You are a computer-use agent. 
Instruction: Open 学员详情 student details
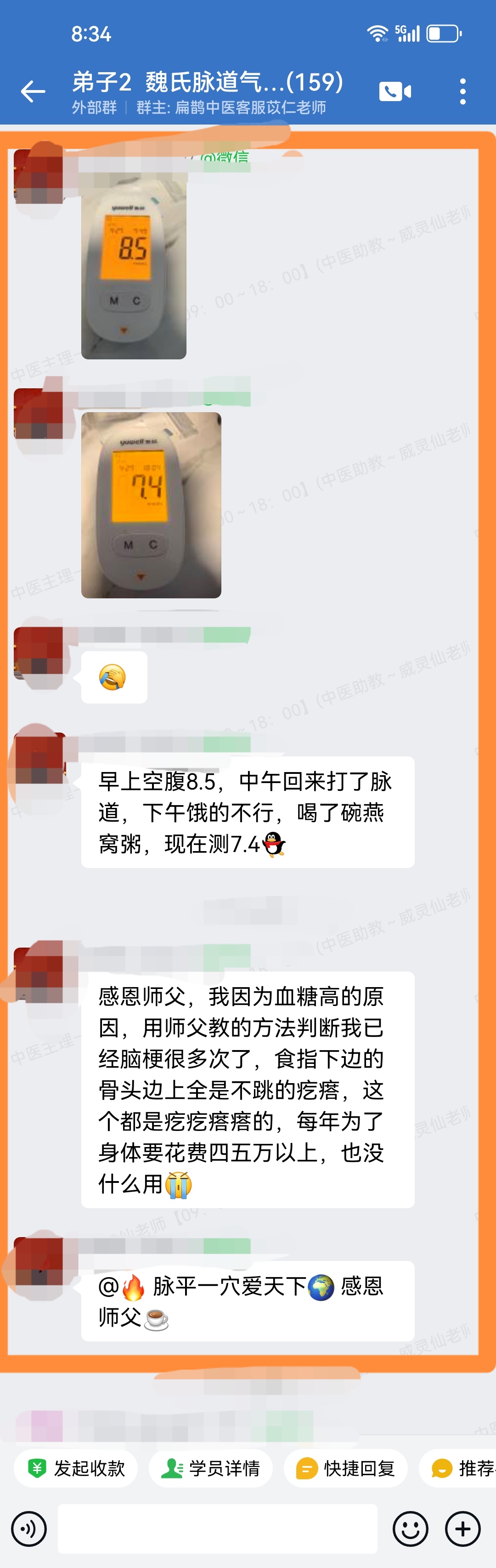pos(211,1468)
